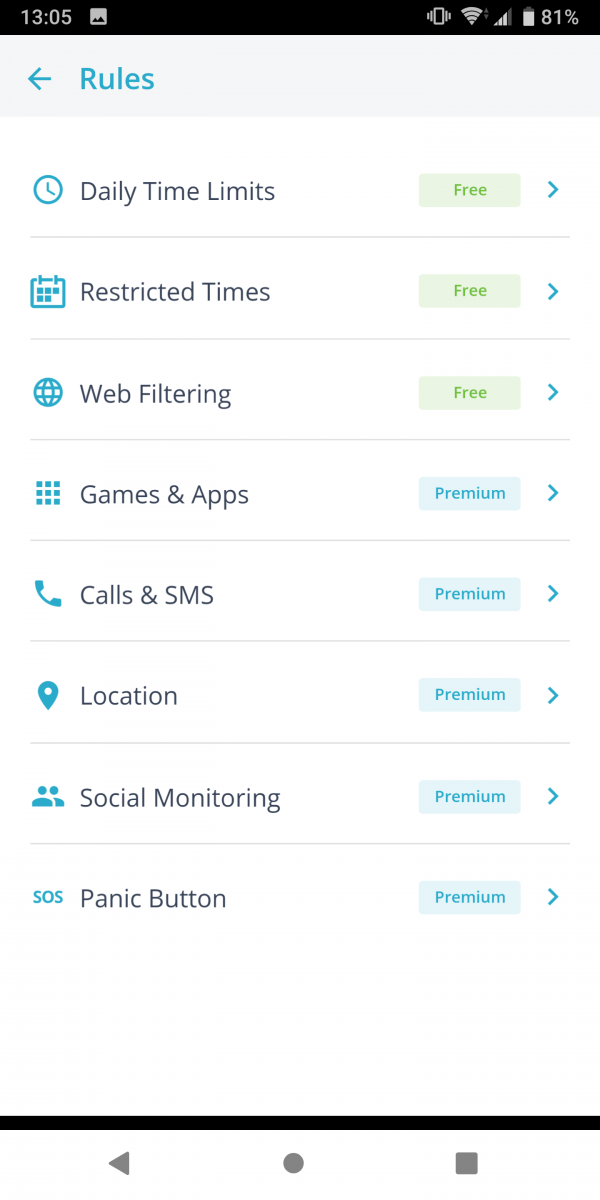The width and height of the screenshot is (600, 1200).
Task: Select the Web Filtering row
Action: point(300,393)
